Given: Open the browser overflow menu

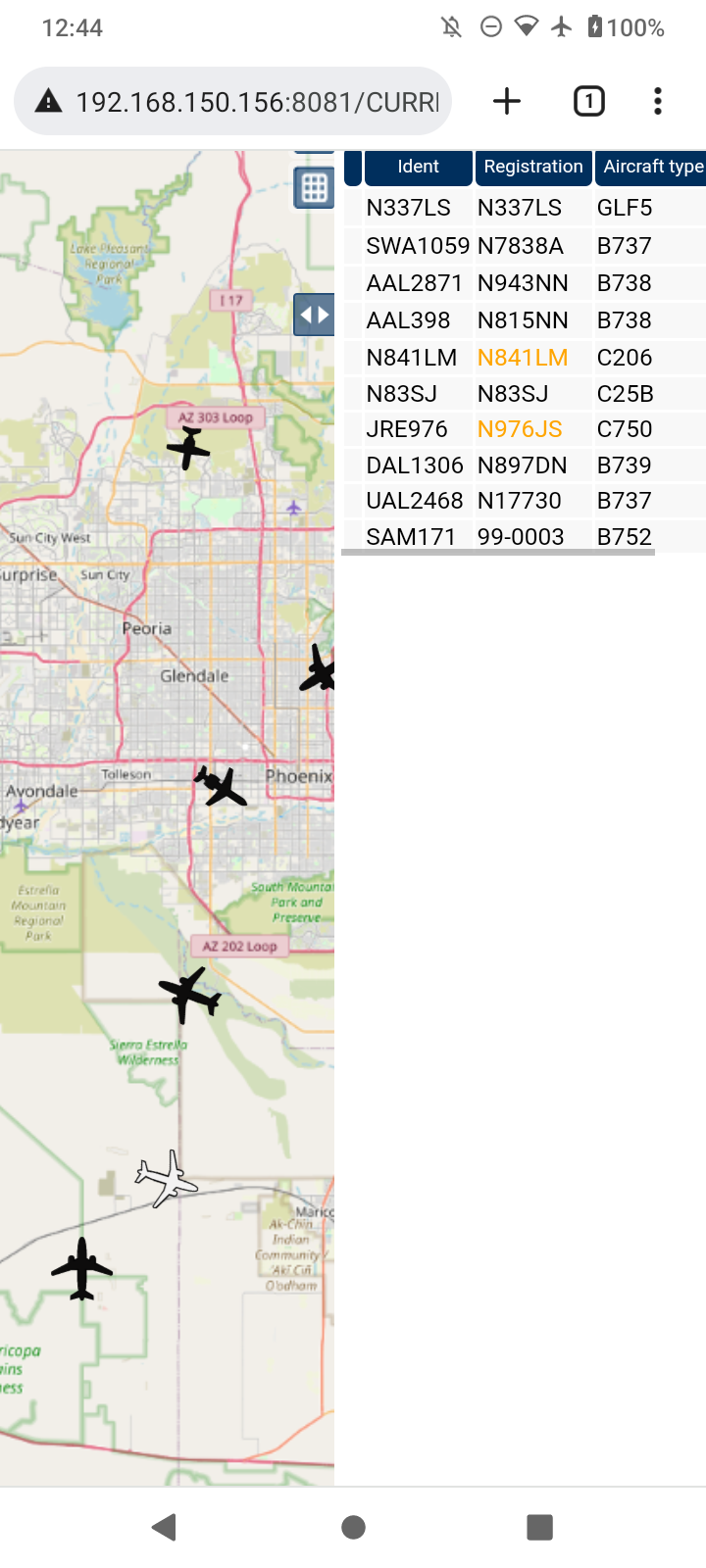Looking at the screenshot, I should (x=658, y=101).
